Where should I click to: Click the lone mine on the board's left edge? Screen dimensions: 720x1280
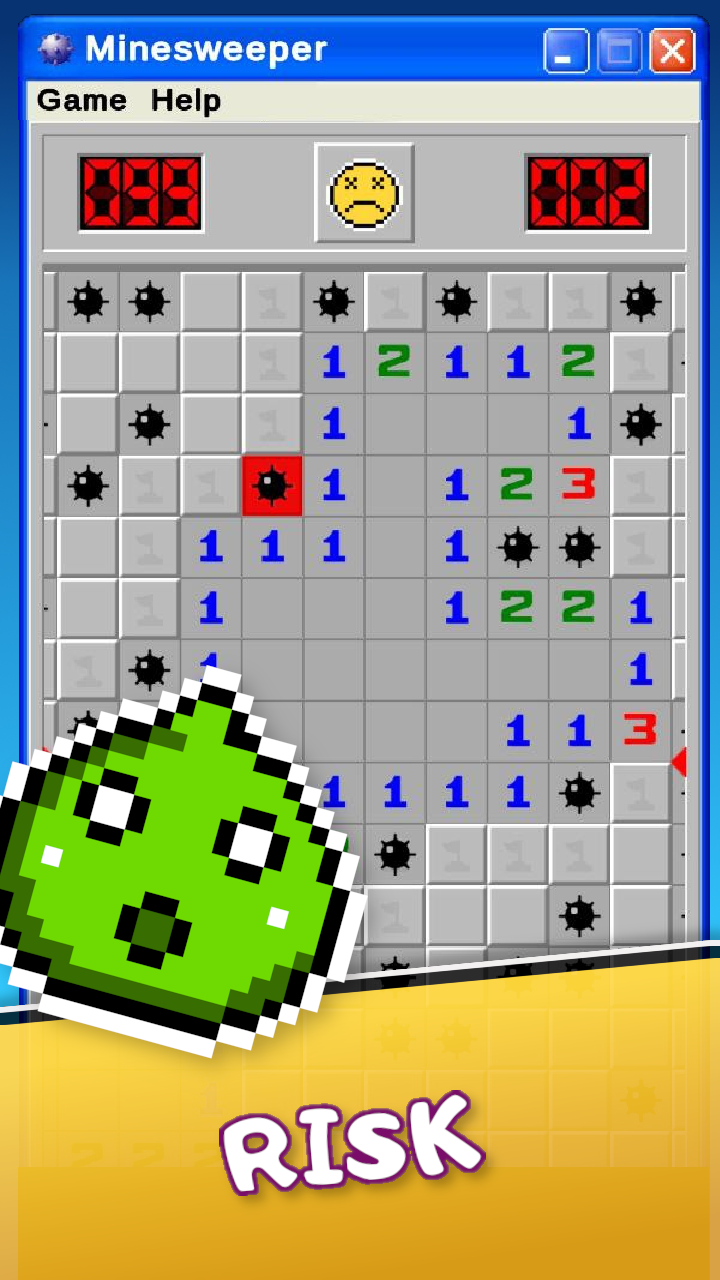coord(86,486)
